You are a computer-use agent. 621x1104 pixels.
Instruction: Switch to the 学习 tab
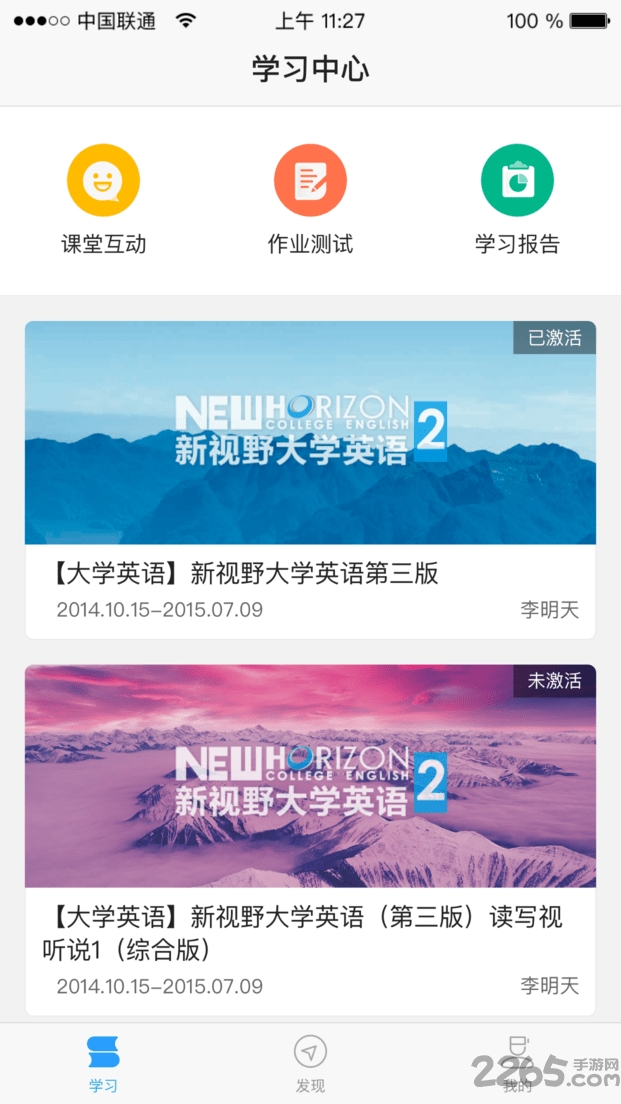coord(103,1063)
